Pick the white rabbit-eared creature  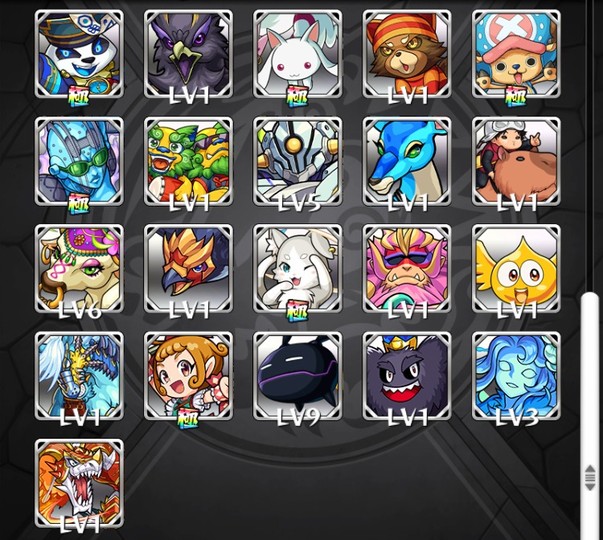[297, 54]
